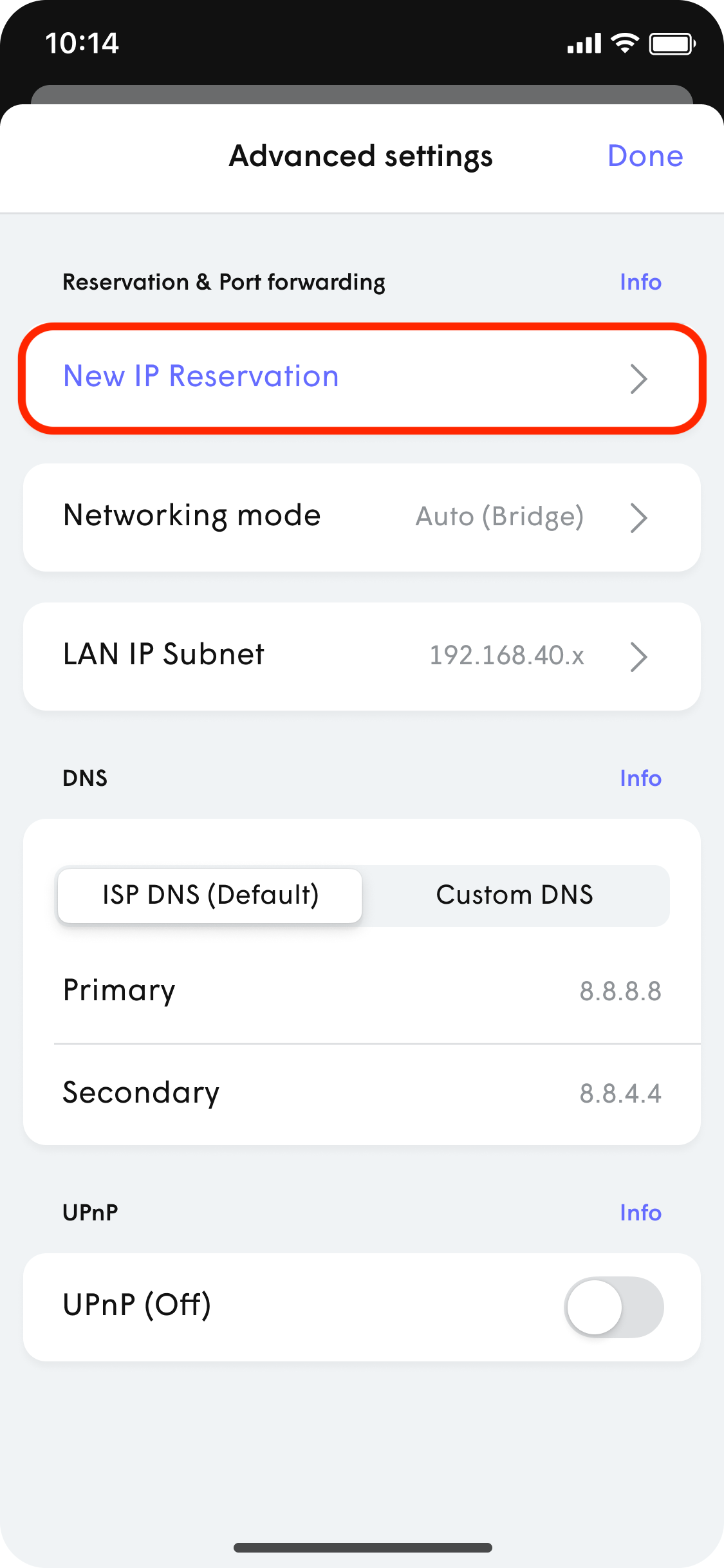Screen dimensions: 724x1568
Task: Tap Info next to Reservation & Port forwarding
Action: (x=640, y=281)
